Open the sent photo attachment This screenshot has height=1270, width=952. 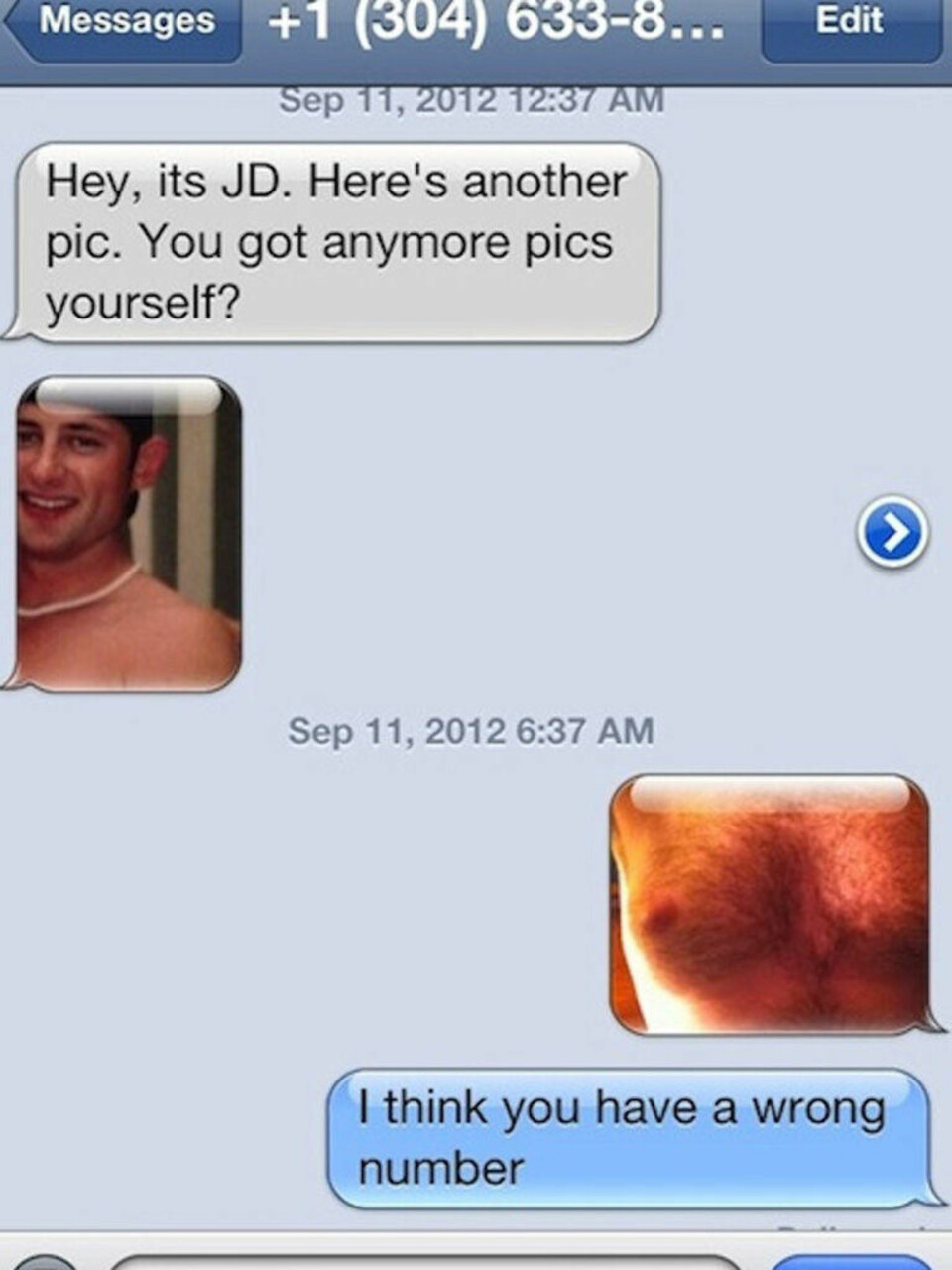pyautogui.click(x=771, y=904)
